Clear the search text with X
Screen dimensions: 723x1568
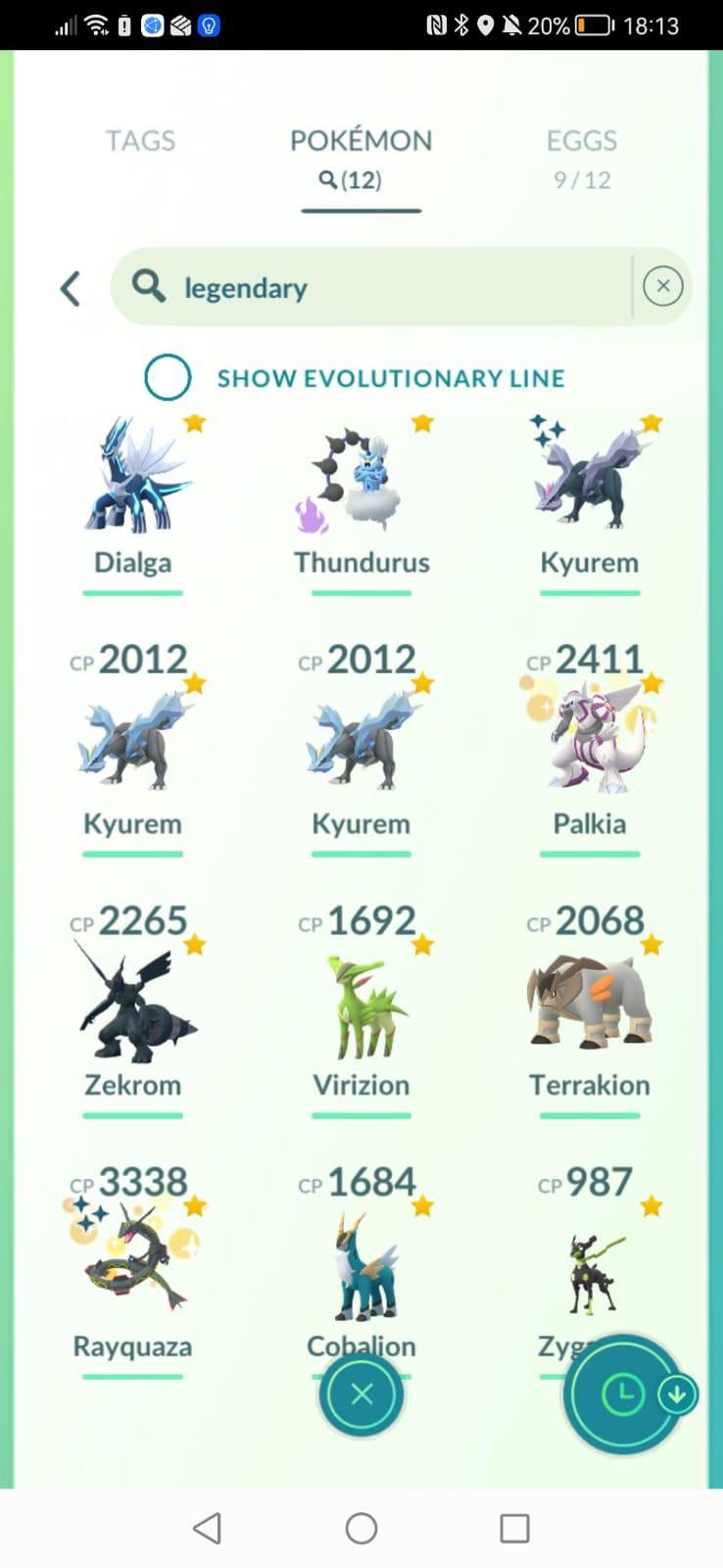[x=662, y=286]
